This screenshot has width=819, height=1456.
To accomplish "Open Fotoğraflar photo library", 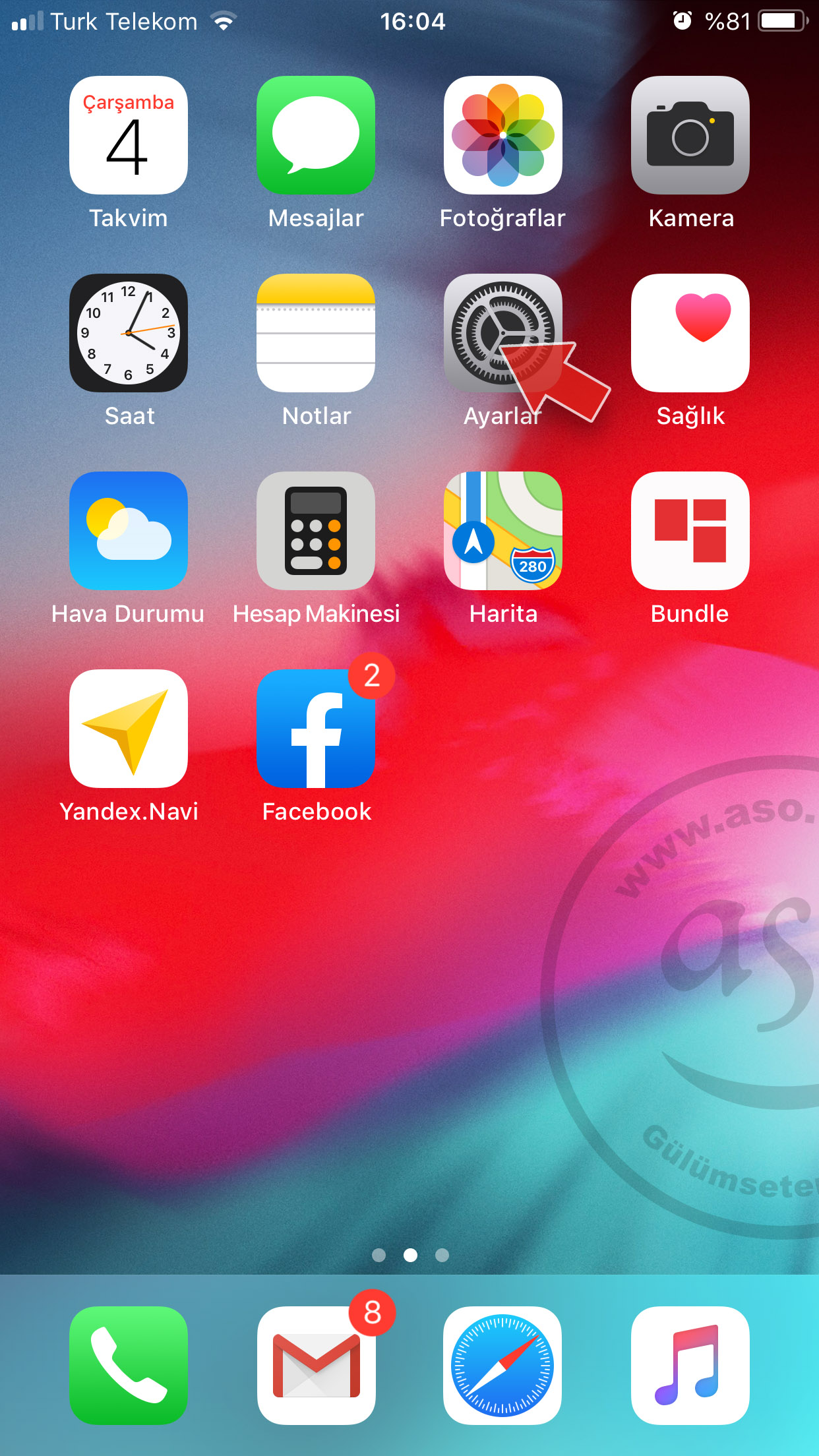I will pos(503,135).
